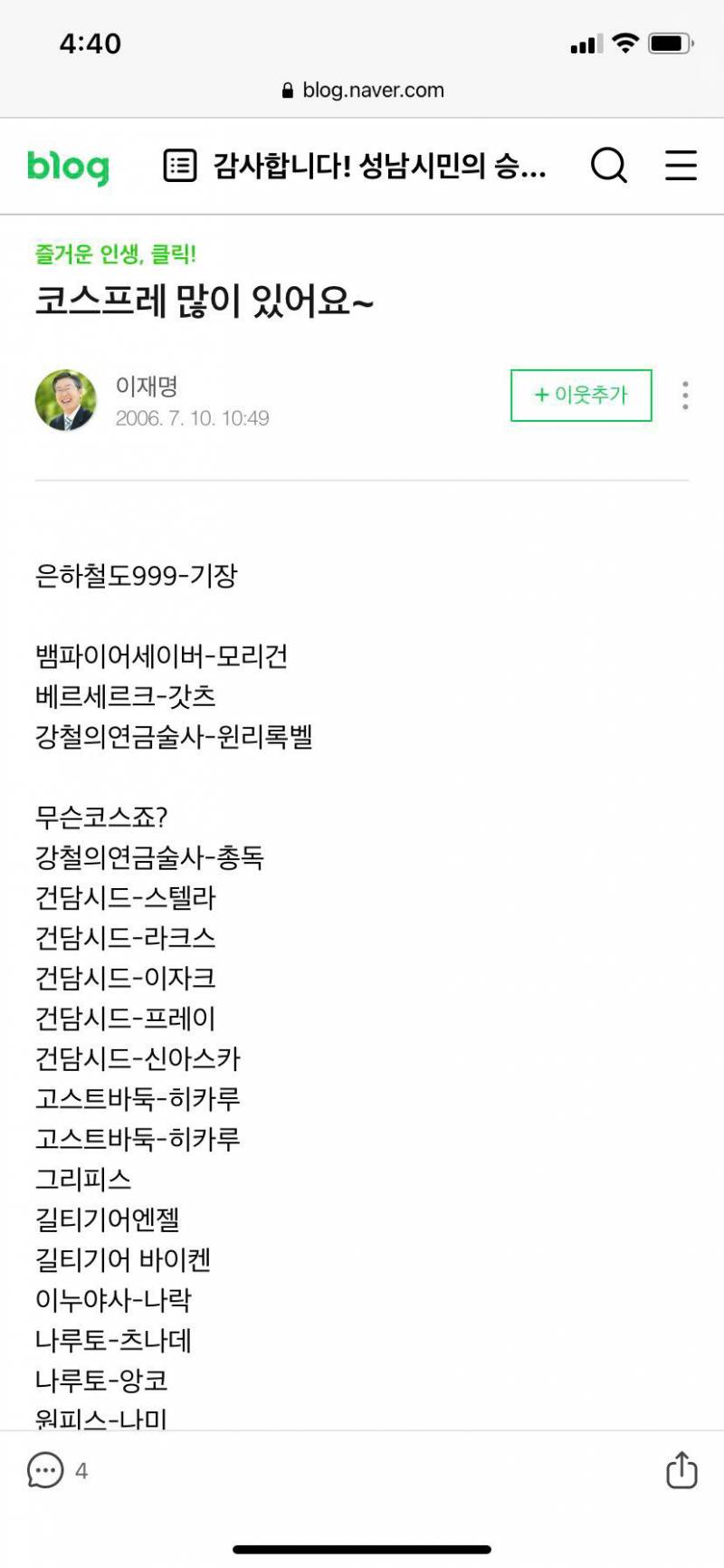
Task: Open the hamburger menu
Action: point(681,166)
